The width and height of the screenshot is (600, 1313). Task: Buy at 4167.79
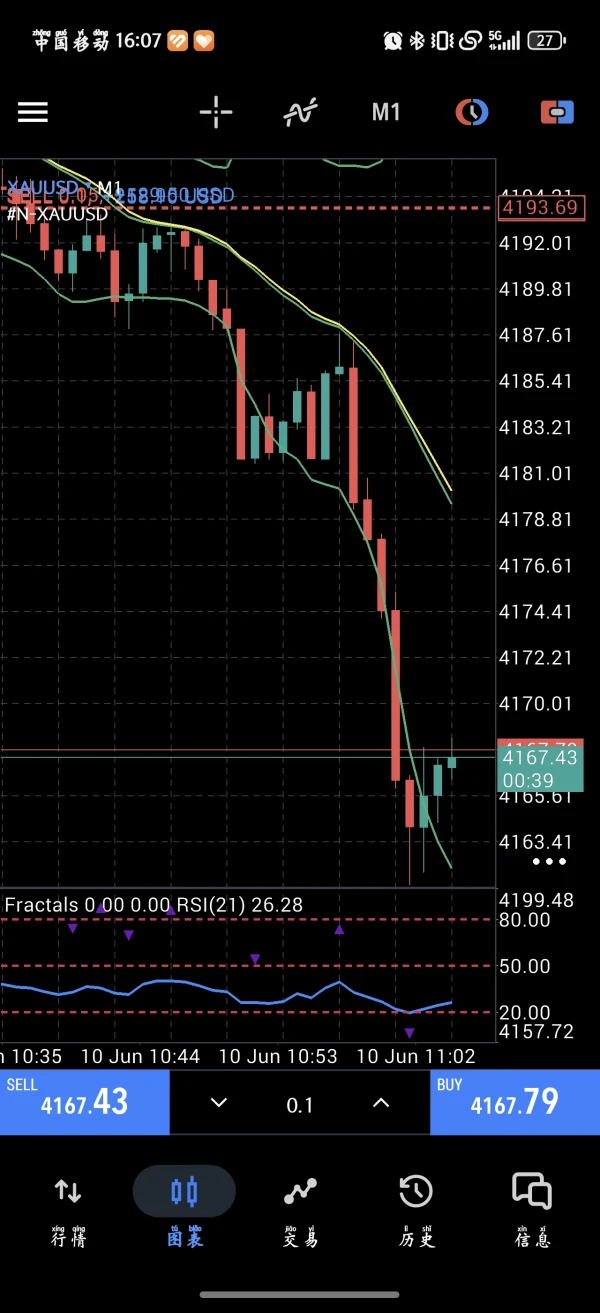click(515, 1102)
